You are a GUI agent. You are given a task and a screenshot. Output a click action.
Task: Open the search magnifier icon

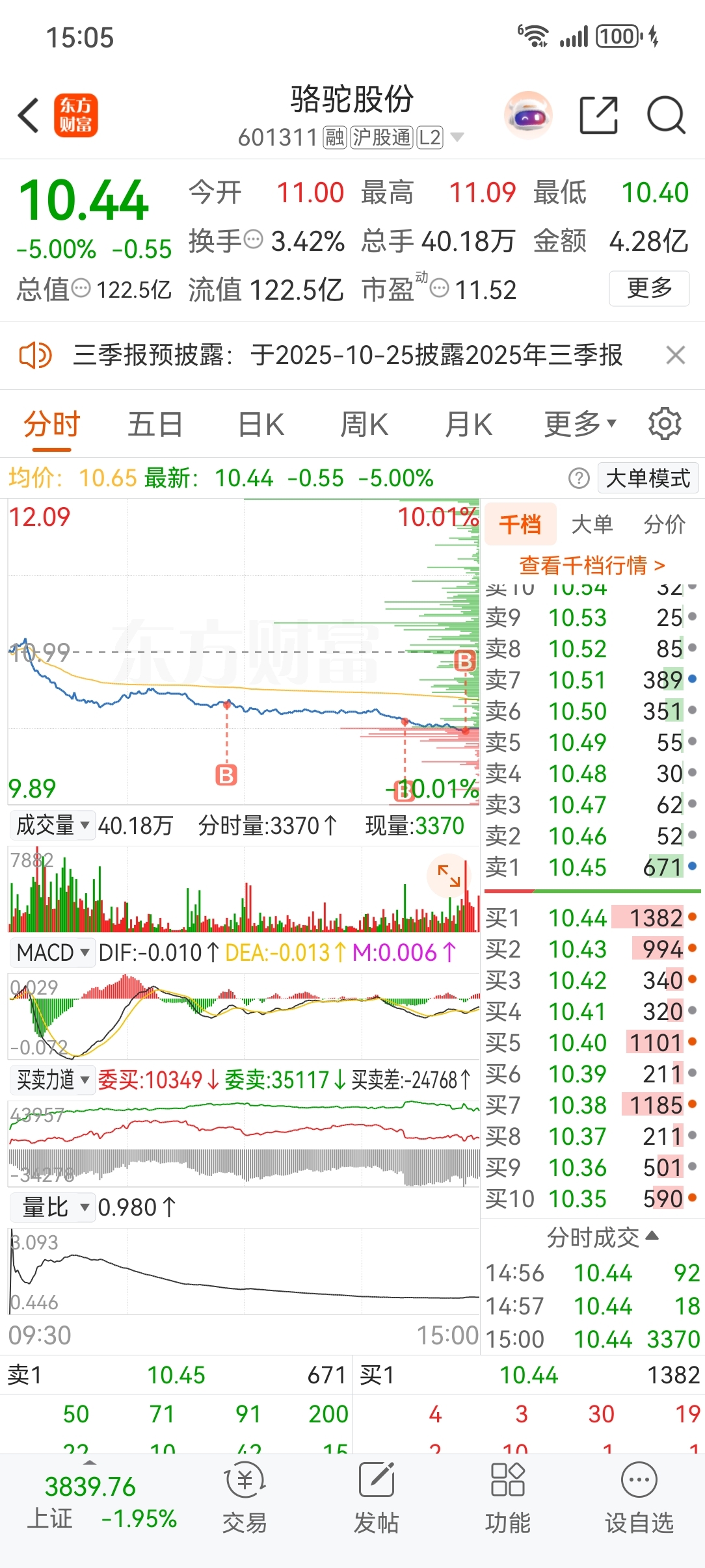click(666, 116)
